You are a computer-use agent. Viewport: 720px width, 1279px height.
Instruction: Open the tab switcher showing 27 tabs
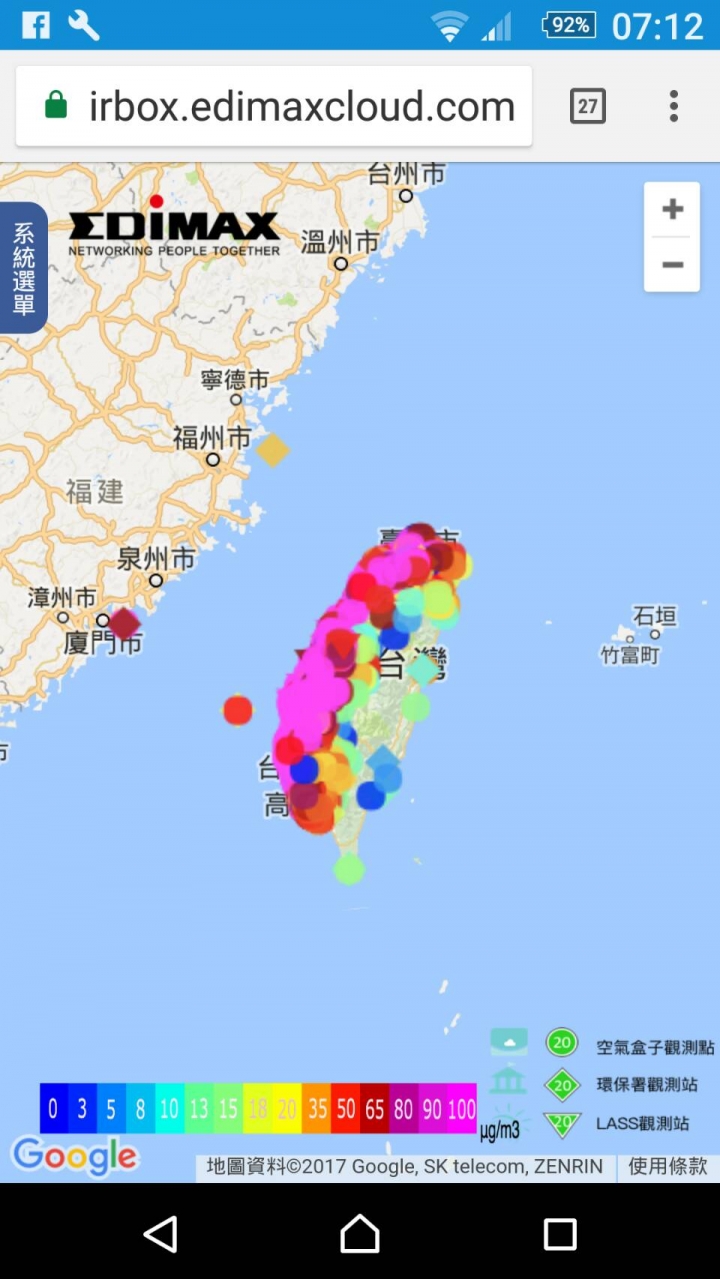[588, 106]
